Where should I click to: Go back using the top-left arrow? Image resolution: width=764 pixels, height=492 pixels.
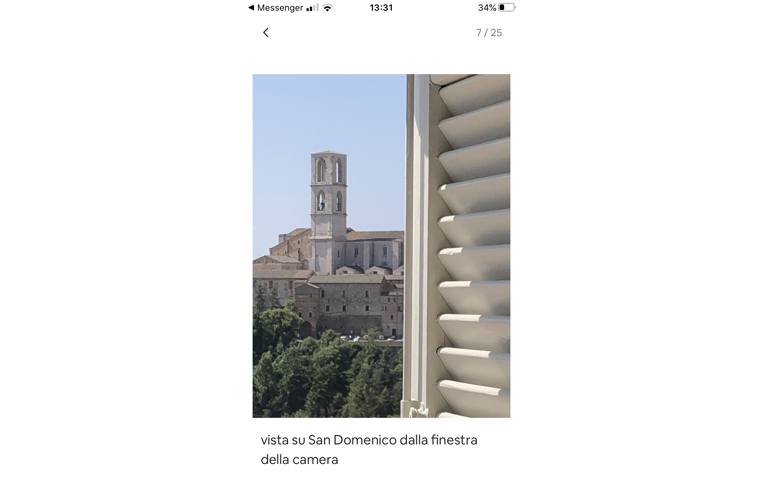(x=265, y=33)
